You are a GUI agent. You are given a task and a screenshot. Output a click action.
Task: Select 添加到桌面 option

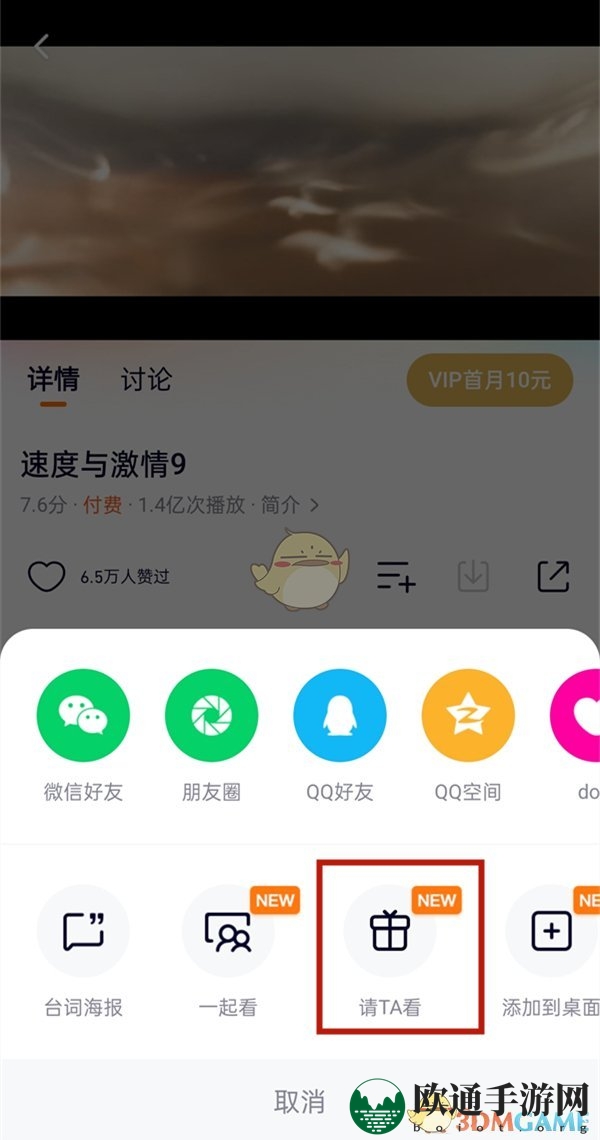(x=551, y=931)
